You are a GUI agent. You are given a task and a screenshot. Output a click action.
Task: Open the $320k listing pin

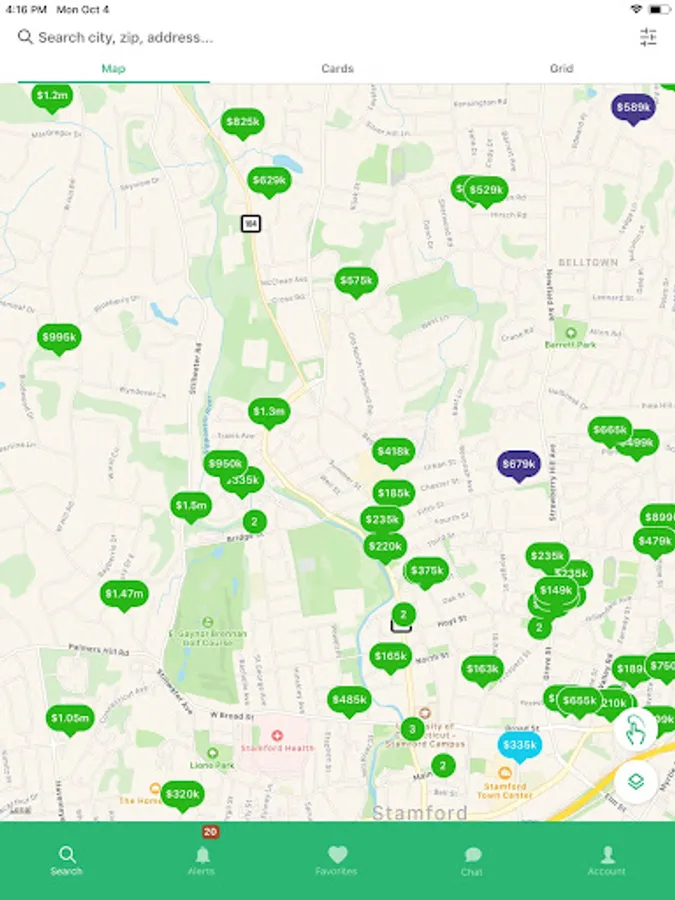point(183,796)
